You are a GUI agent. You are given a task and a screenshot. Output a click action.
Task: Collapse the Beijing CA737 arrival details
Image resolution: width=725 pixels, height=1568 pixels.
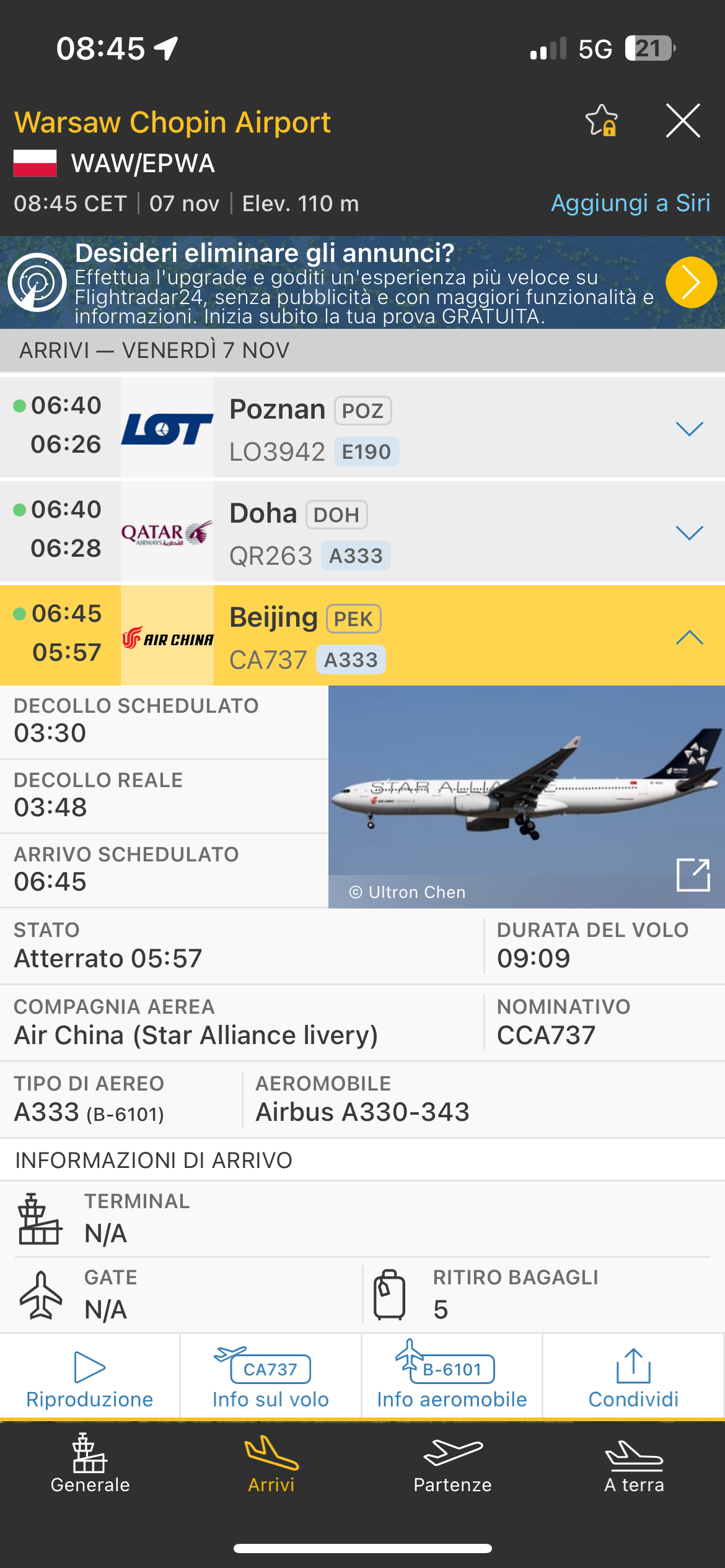(x=689, y=637)
